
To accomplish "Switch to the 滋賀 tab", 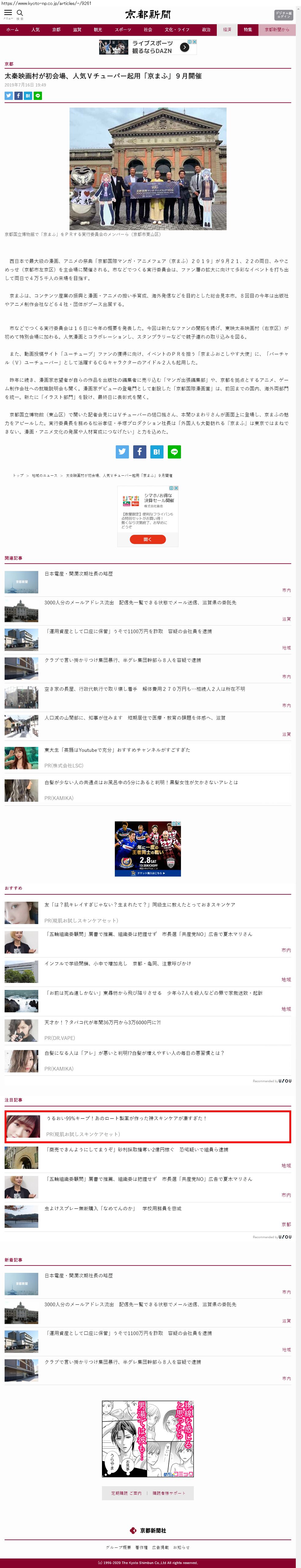I will (x=77, y=30).
